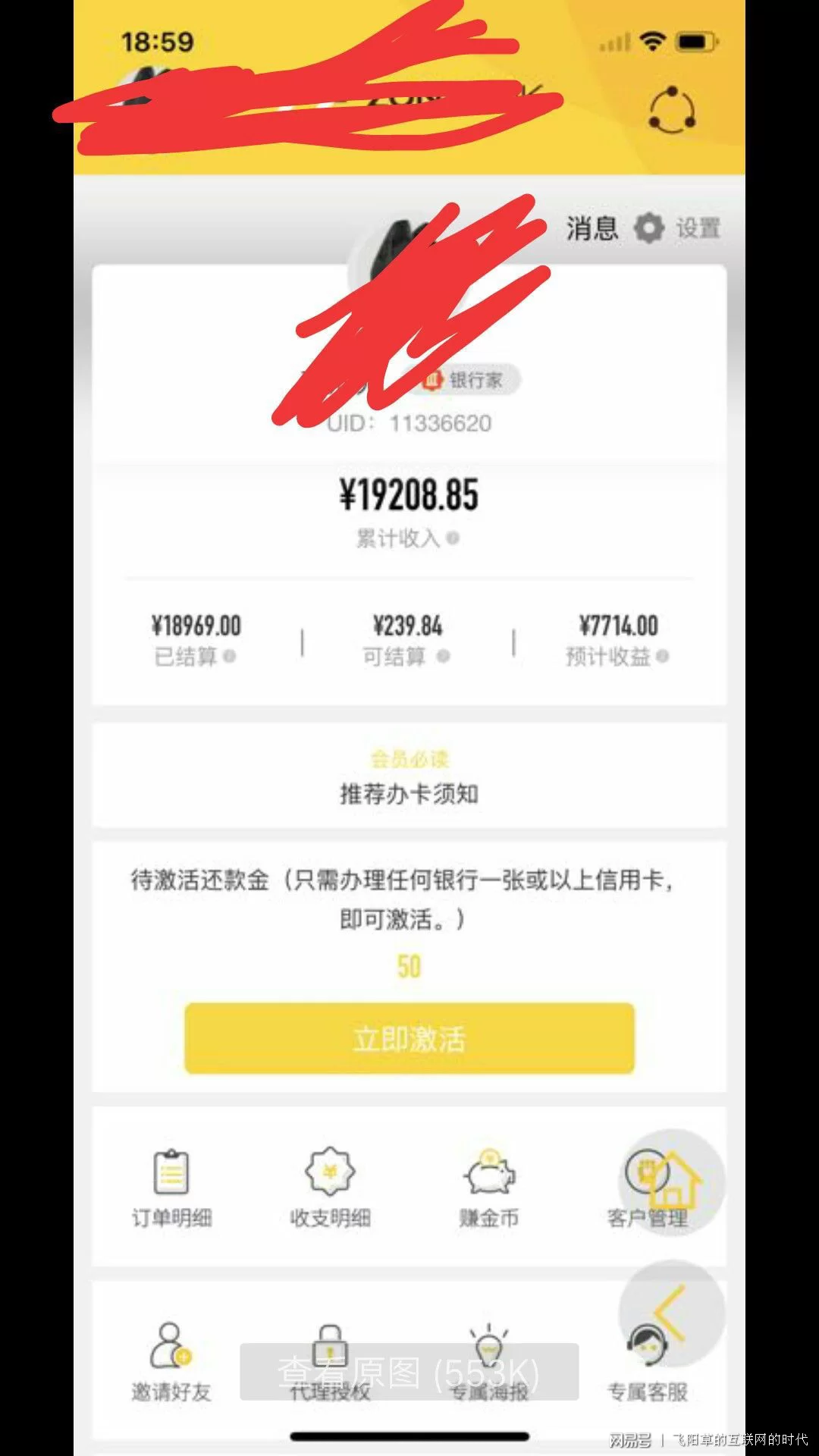Select 邀请好友 to invite friends
Screen dimensions: 819x1456
pyautogui.click(x=171, y=1363)
